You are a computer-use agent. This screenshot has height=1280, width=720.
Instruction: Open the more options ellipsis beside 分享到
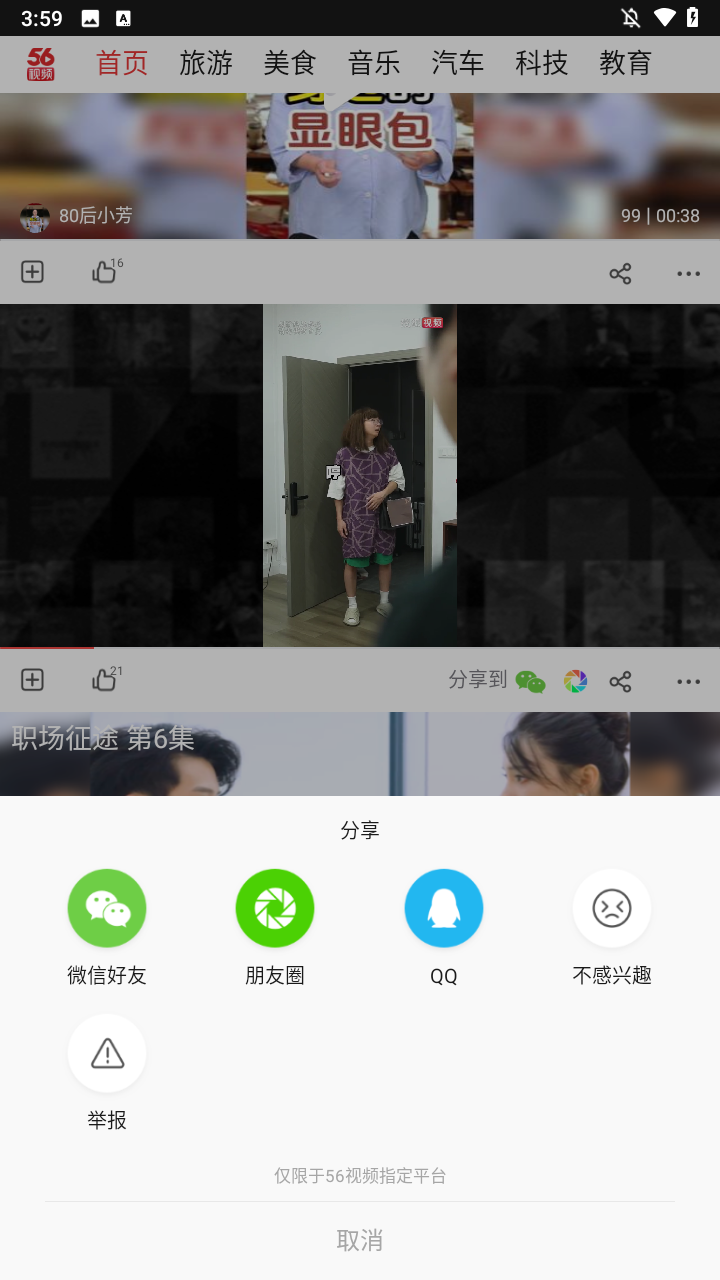pos(688,681)
